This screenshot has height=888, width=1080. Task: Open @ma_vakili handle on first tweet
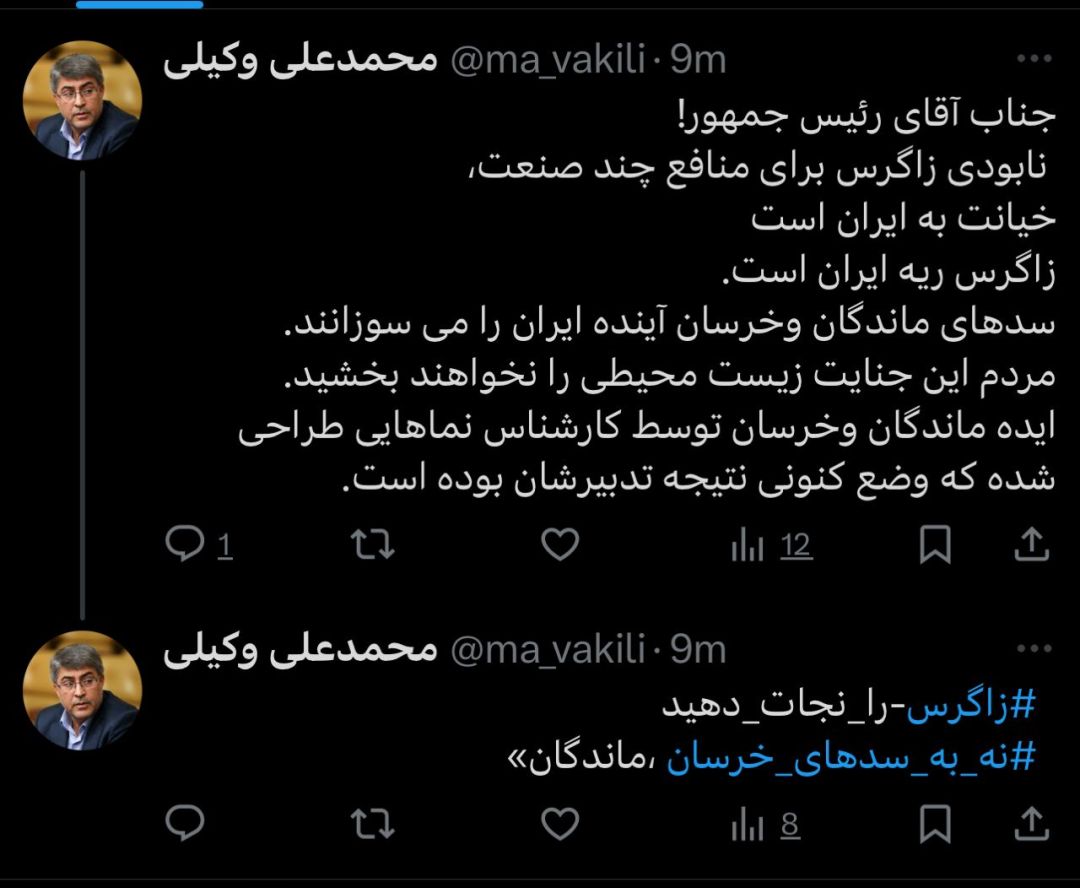click(x=546, y=60)
